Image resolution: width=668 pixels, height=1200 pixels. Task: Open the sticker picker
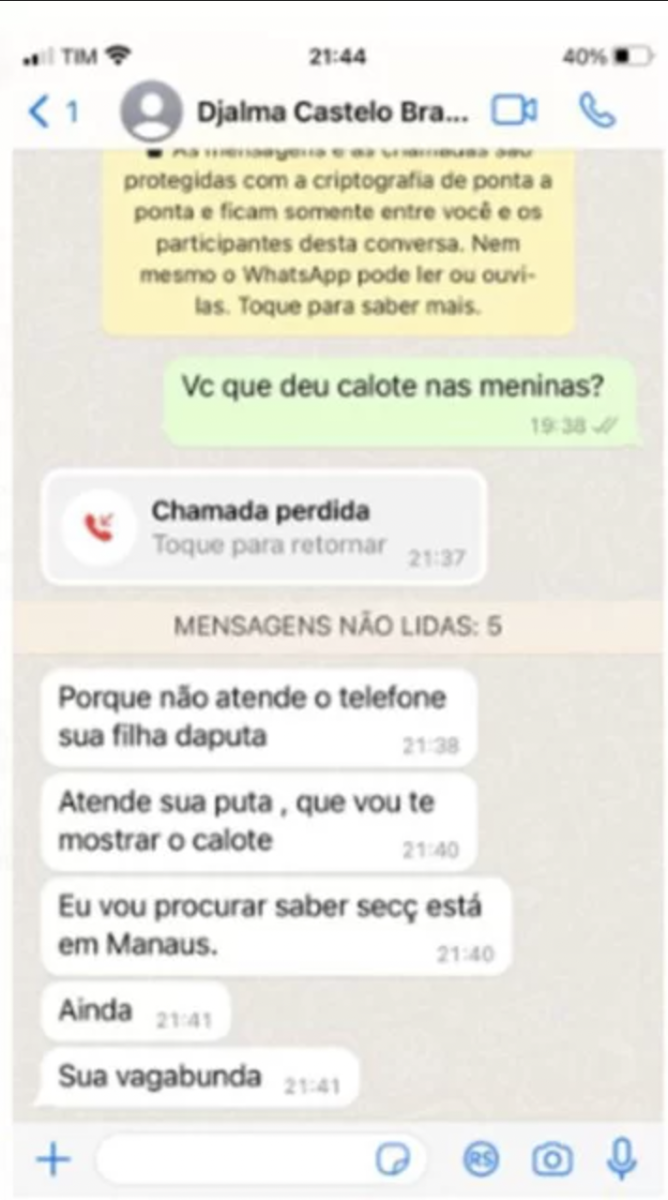point(393,1160)
